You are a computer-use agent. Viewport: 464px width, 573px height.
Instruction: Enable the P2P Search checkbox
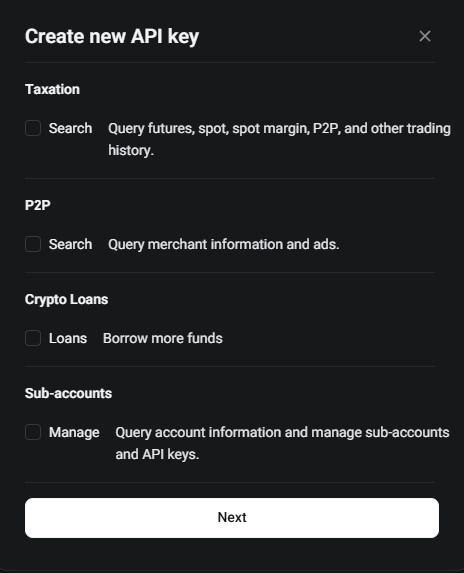tap(33, 244)
